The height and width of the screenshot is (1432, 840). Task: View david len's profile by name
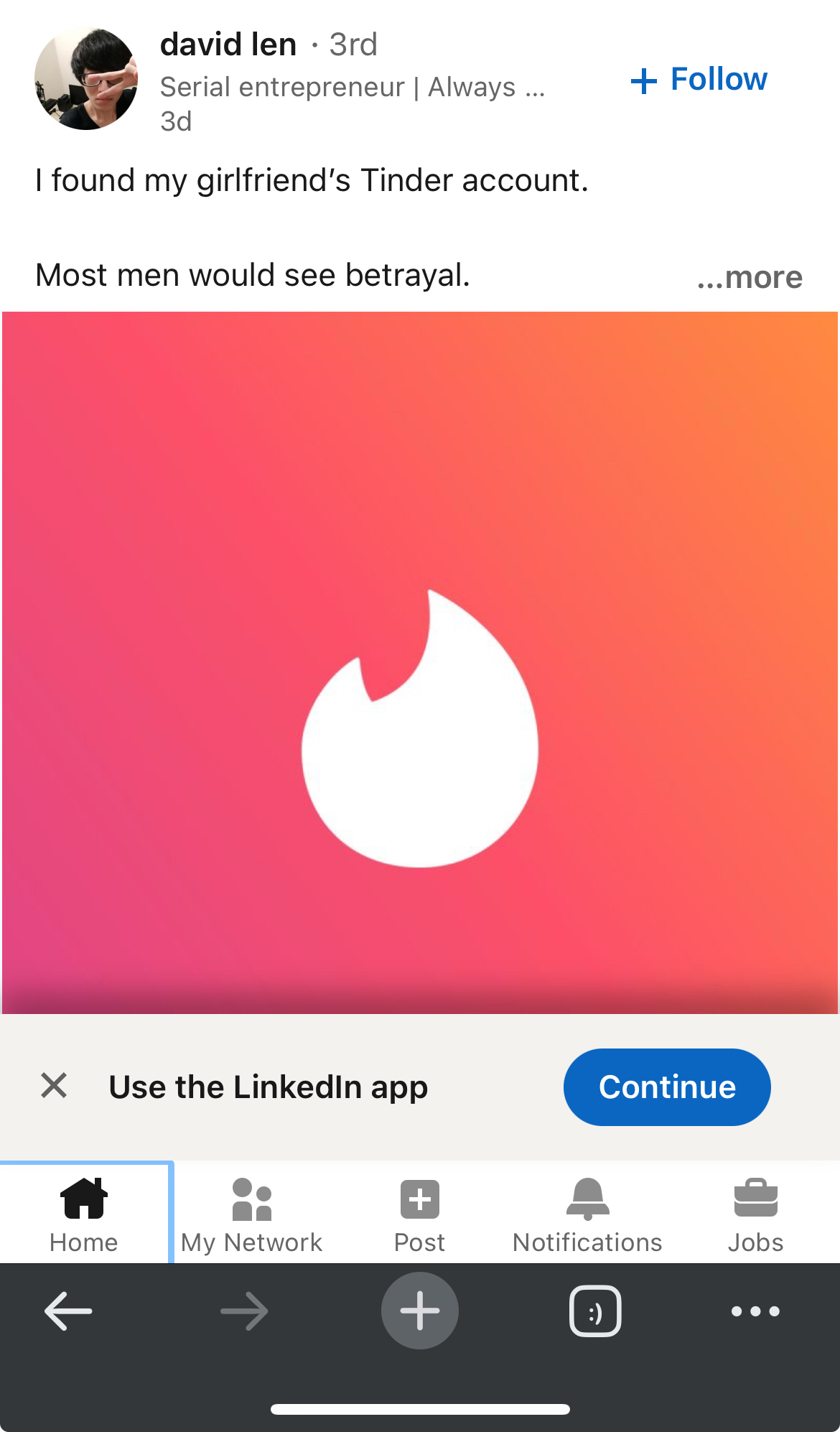[x=228, y=45]
